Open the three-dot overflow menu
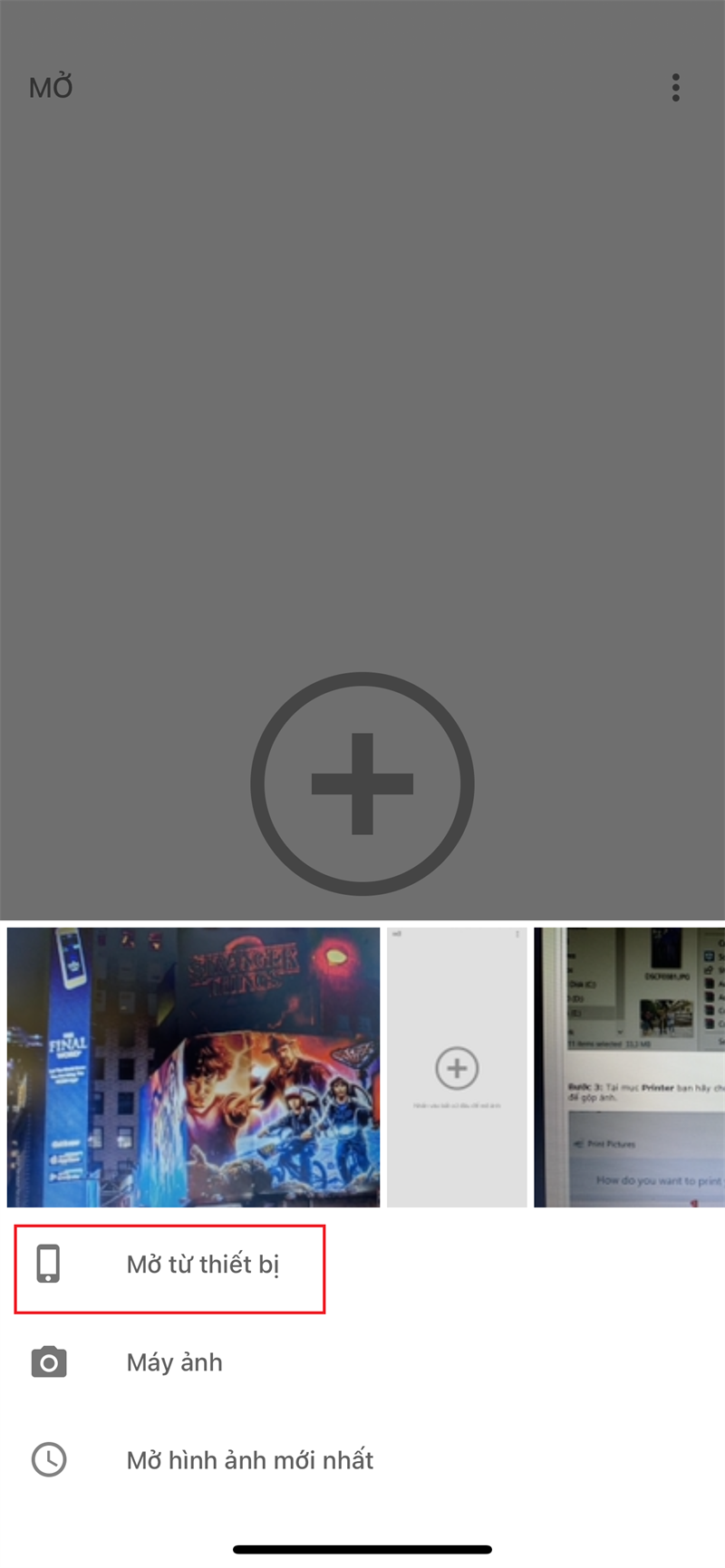The image size is (725, 1568). pos(675,88)
